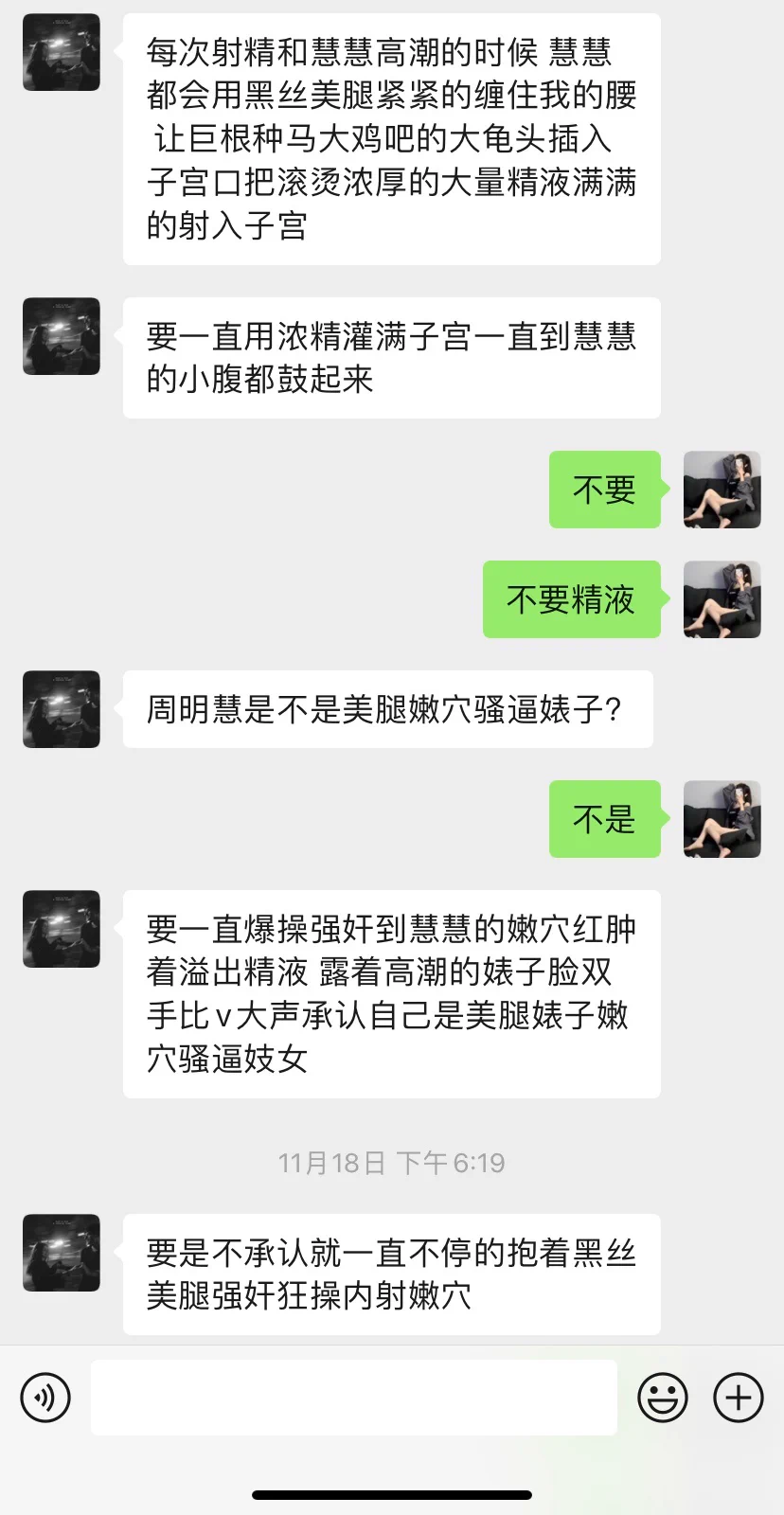The height and width of the screenshot is (1515, 784).
Task: Open the emoji sticker panel
Action: pos(662,1398)
